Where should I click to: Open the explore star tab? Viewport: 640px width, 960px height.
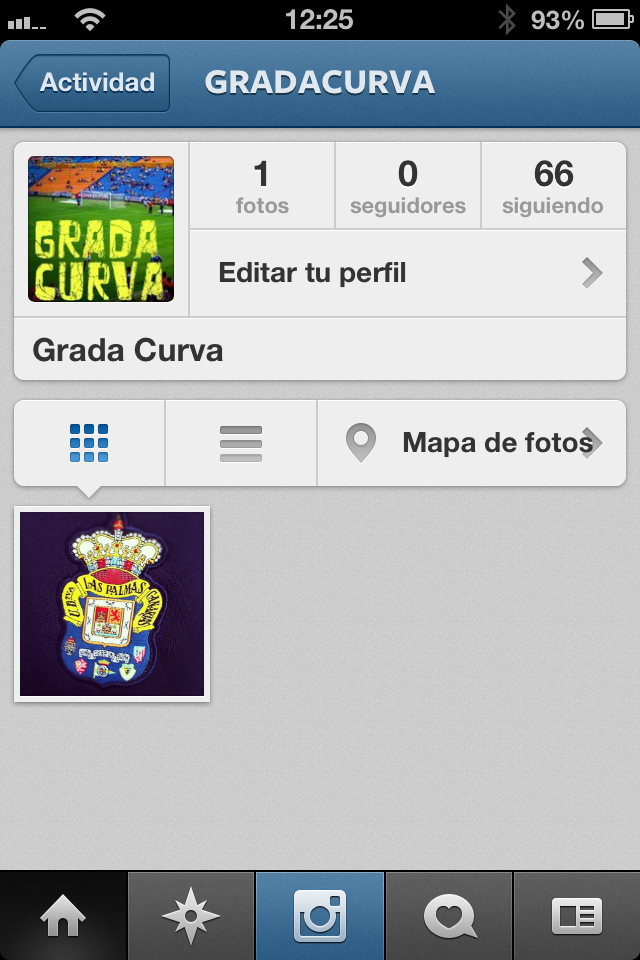pos(191,916)
